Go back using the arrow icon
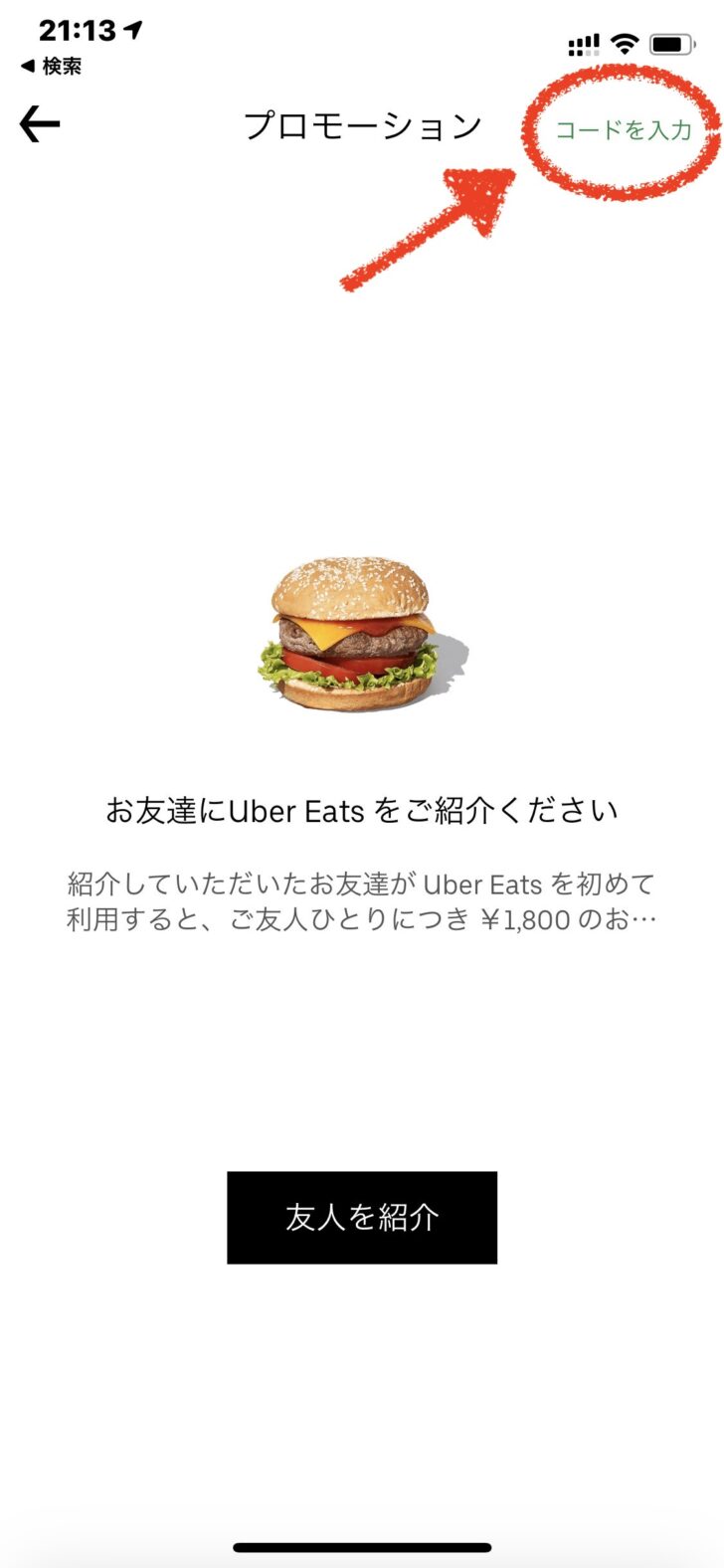The width and height of the screenshot is (724, 1568). coord(40,125)
